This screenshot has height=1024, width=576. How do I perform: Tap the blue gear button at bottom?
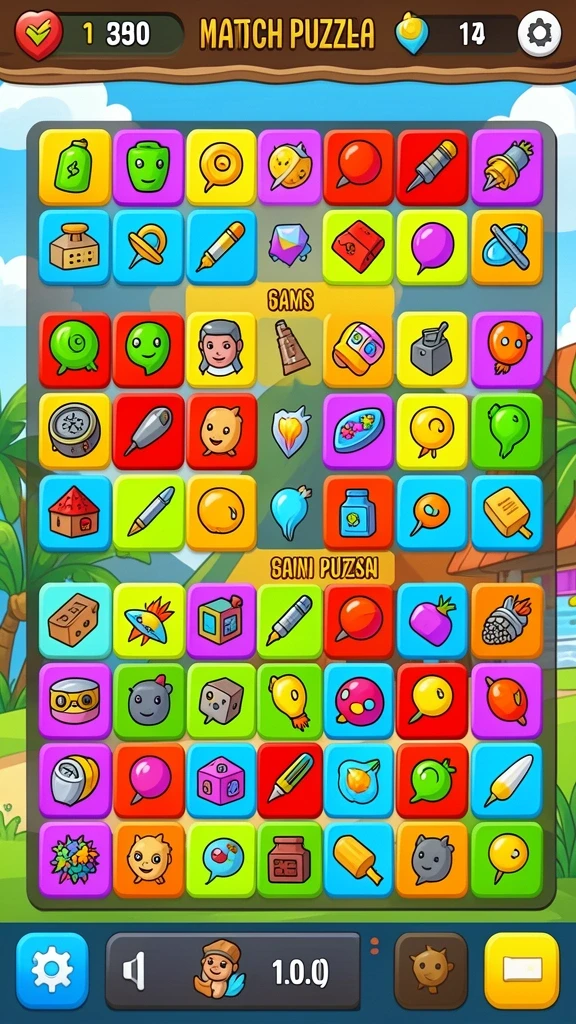(x=52, y=970)
